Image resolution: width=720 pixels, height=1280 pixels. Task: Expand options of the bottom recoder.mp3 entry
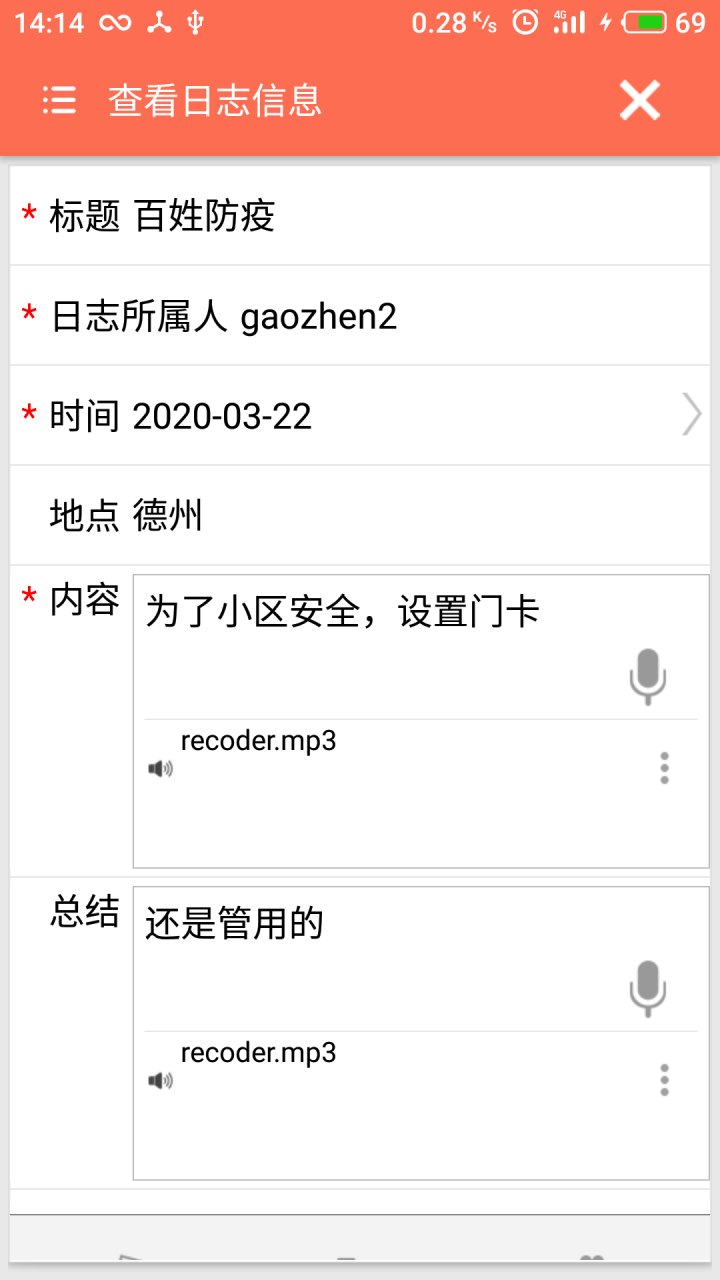tap(663, 1079)
